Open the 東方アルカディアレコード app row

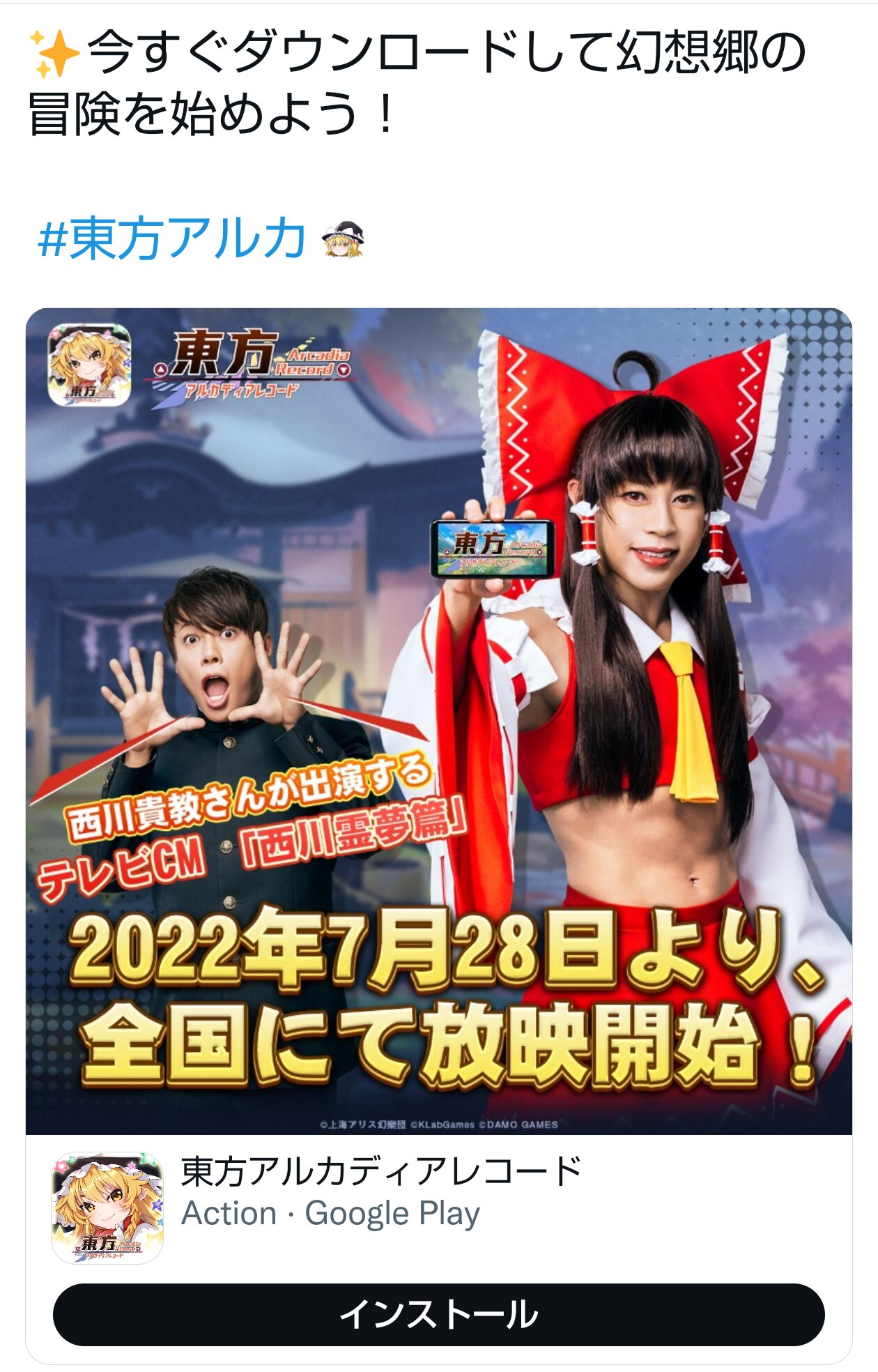[439, 1207]
